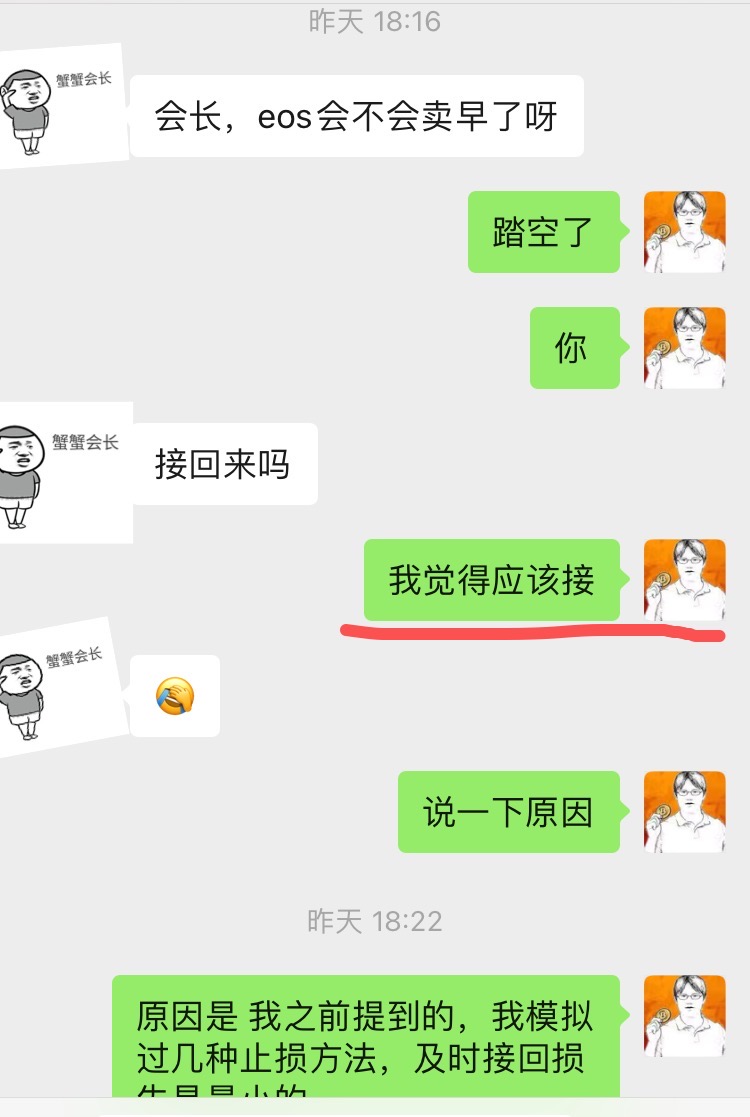Viewport: 750px width, 1117px height.
Task: Tap the avatar next to "你" message
Action: click(x=684, y=348)
